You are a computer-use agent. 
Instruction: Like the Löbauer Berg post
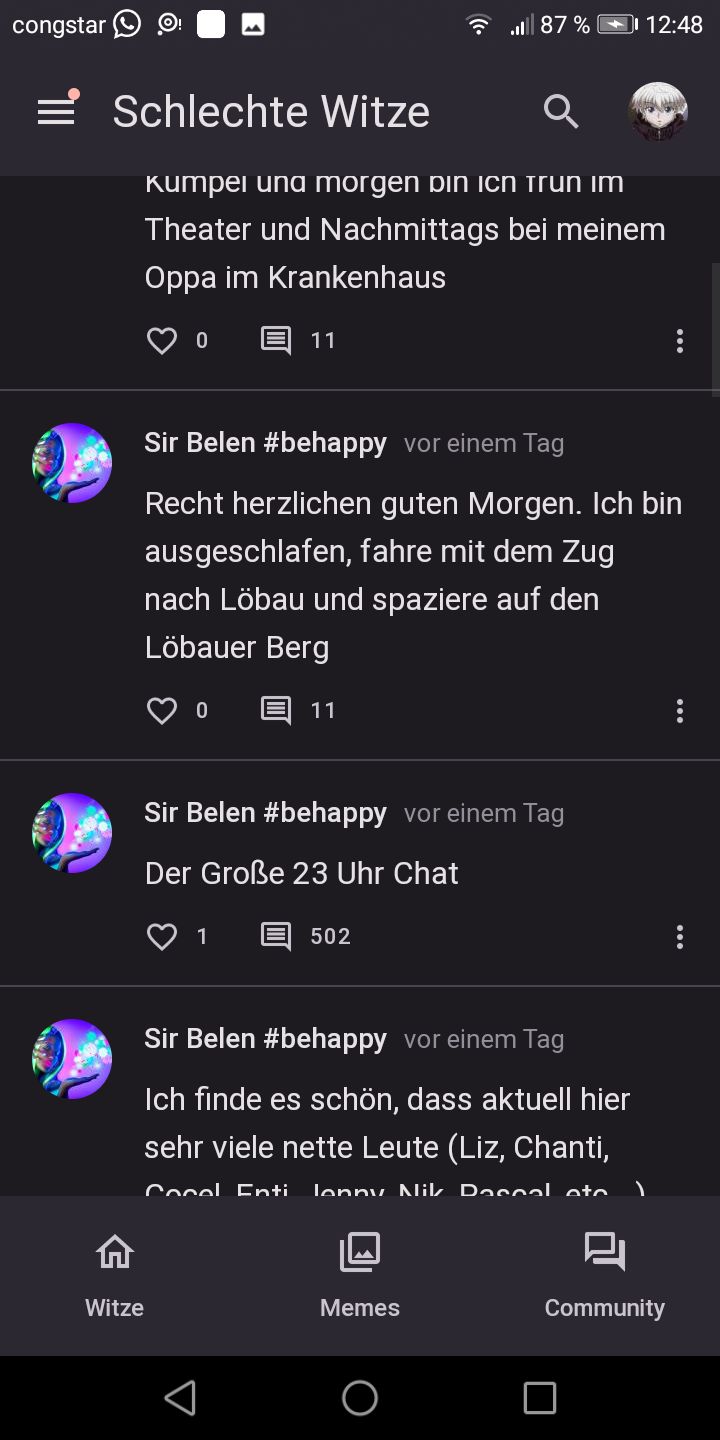click(162, 711)
